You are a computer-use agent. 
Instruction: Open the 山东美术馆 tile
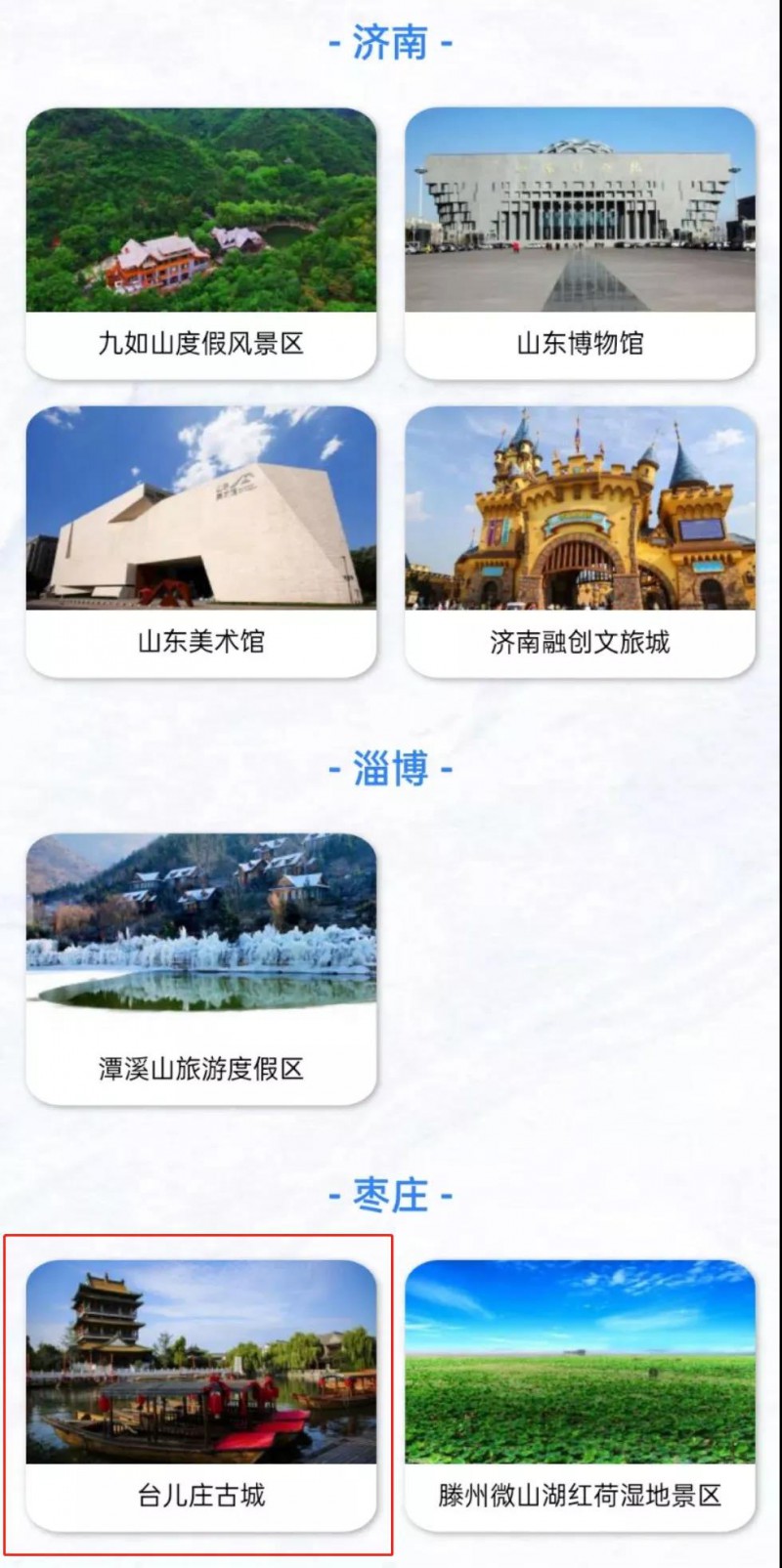(200, 542)
